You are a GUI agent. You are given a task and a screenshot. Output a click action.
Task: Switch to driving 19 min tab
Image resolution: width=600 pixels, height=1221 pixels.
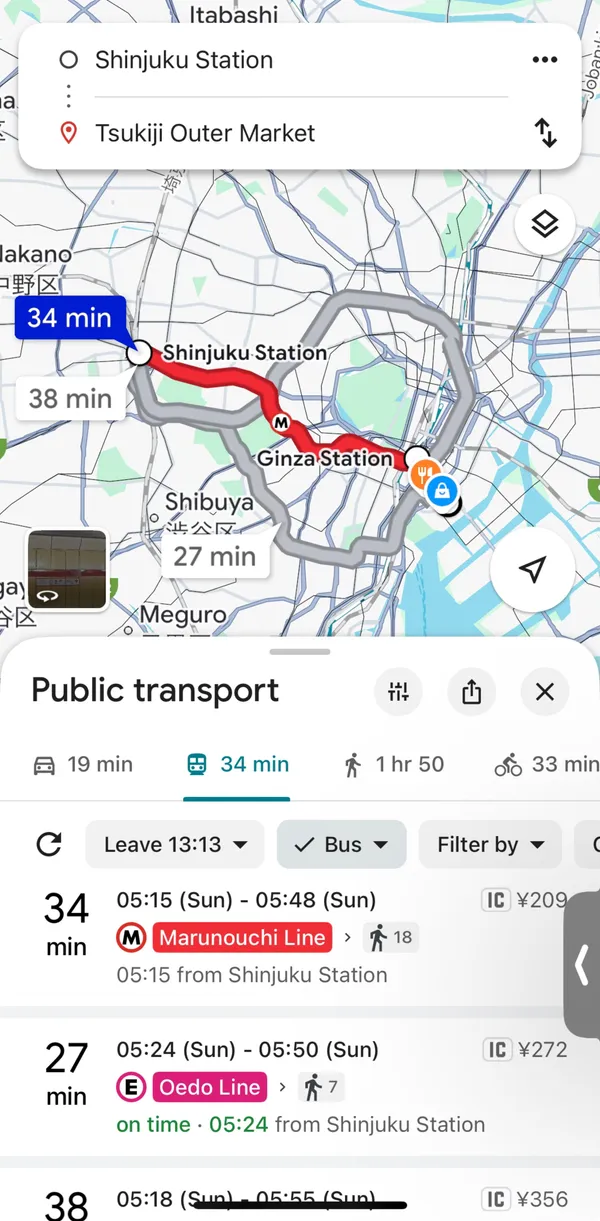[83, 765]
